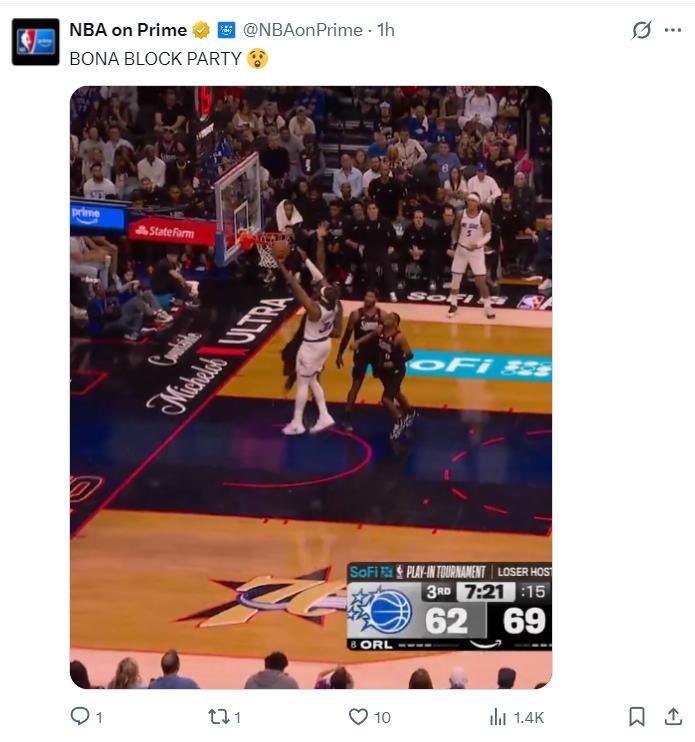Bookmark this NBA on Prime post

tap(636, 716)
